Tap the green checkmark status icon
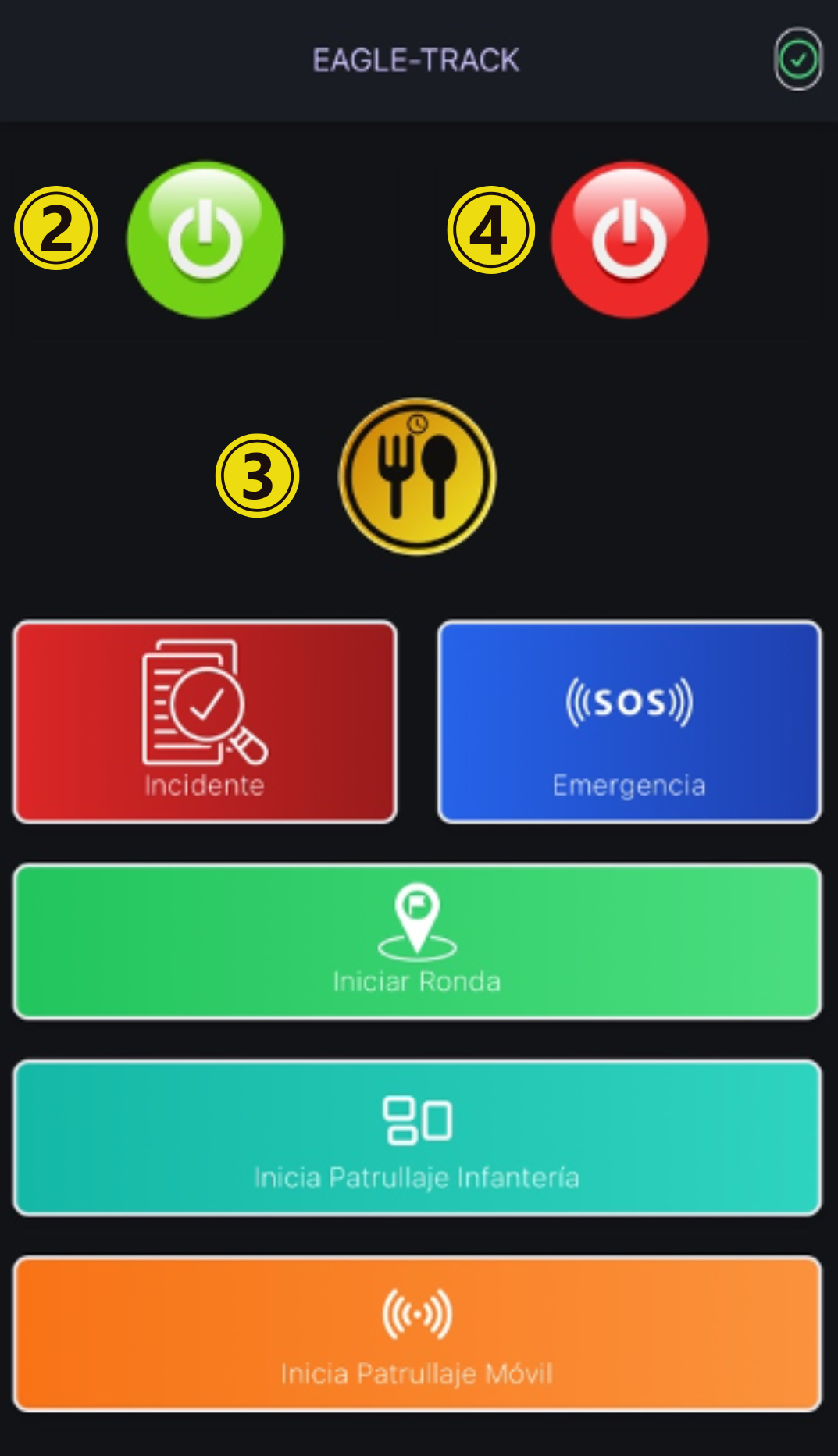The width and height of the screenshot is (838, 1456). (798, 59)
